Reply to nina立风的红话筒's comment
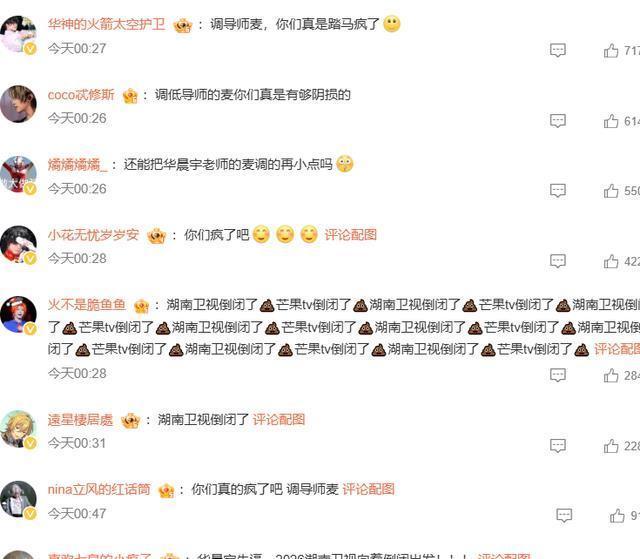 [x=564, y=515]
